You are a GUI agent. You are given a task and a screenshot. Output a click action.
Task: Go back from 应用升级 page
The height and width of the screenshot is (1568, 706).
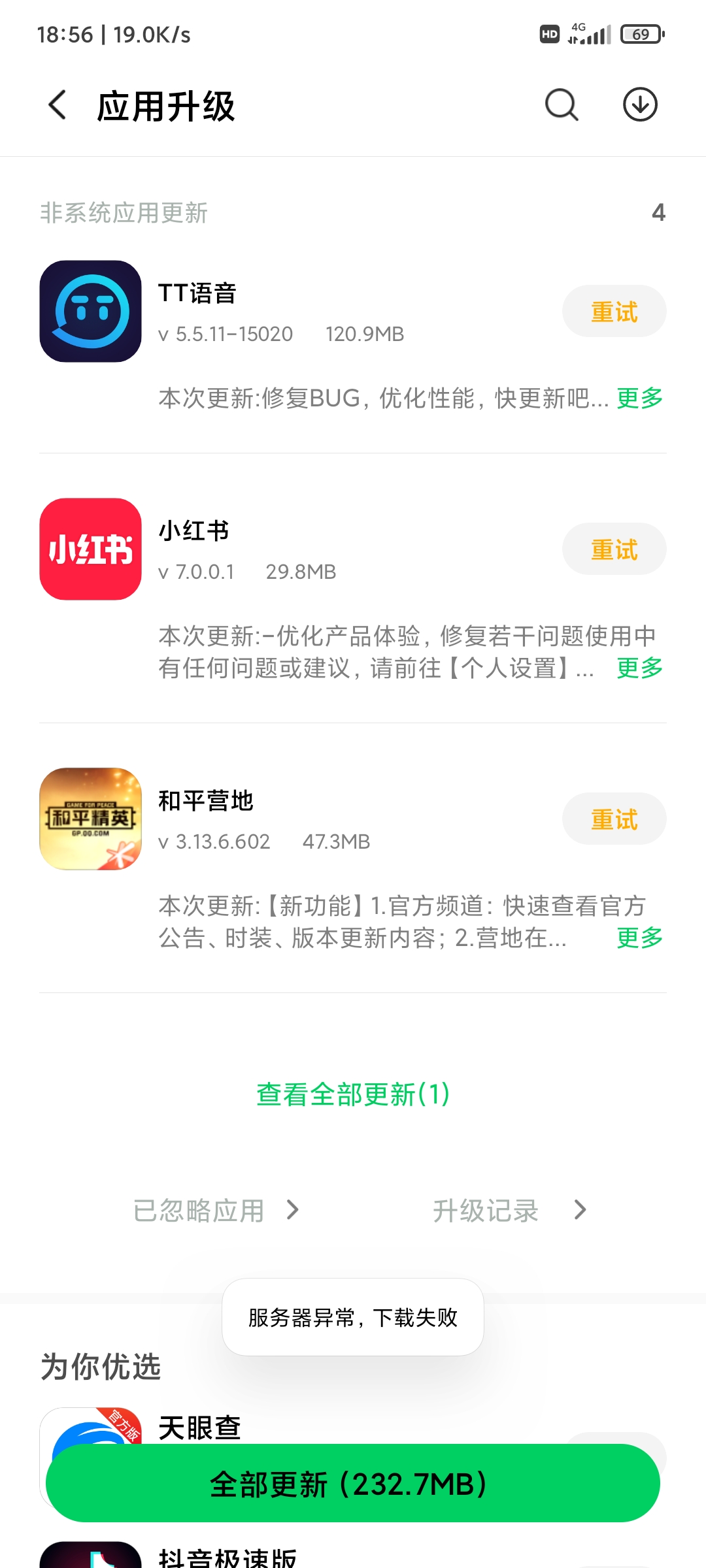pos(58,105)
